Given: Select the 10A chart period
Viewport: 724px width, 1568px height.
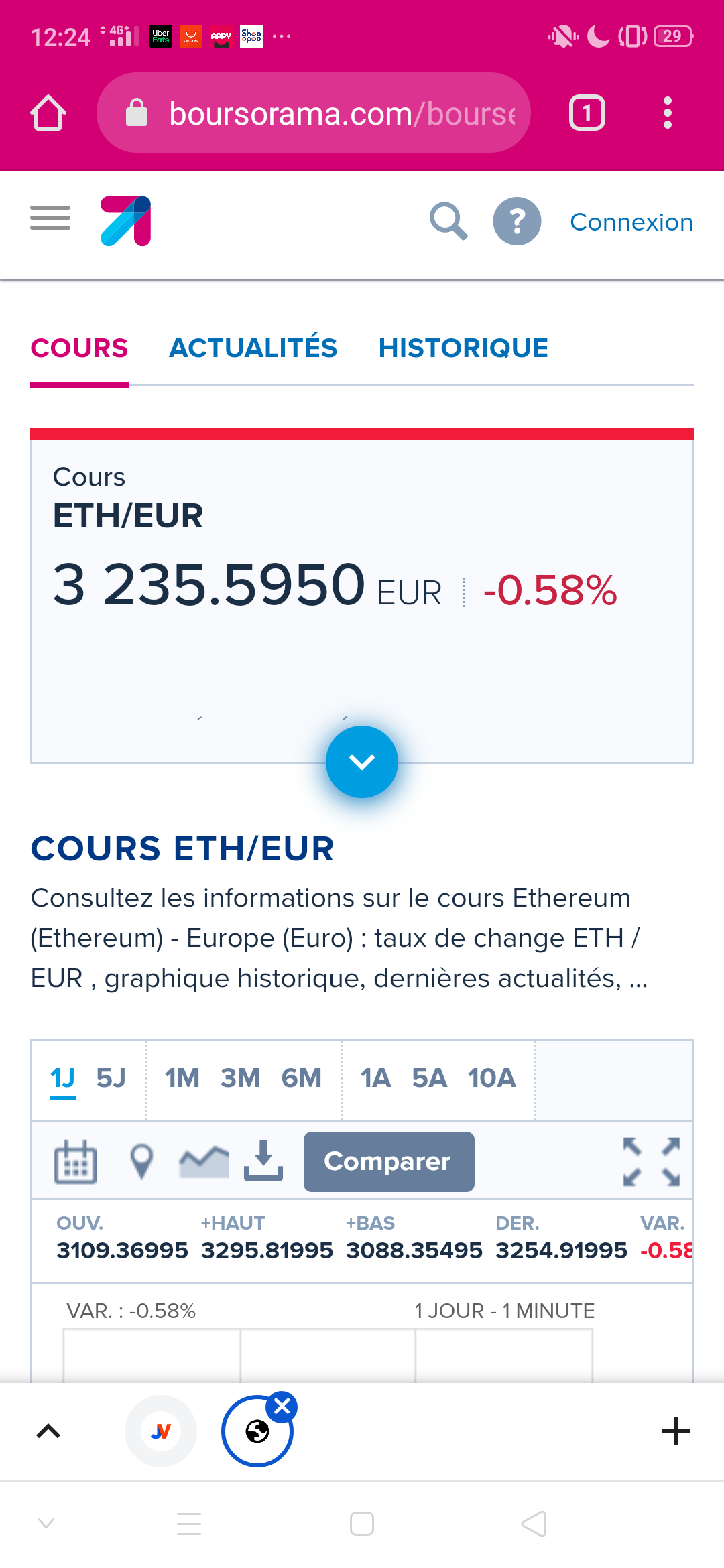Looking at the screenshot, I should (x=491, y=1078).
